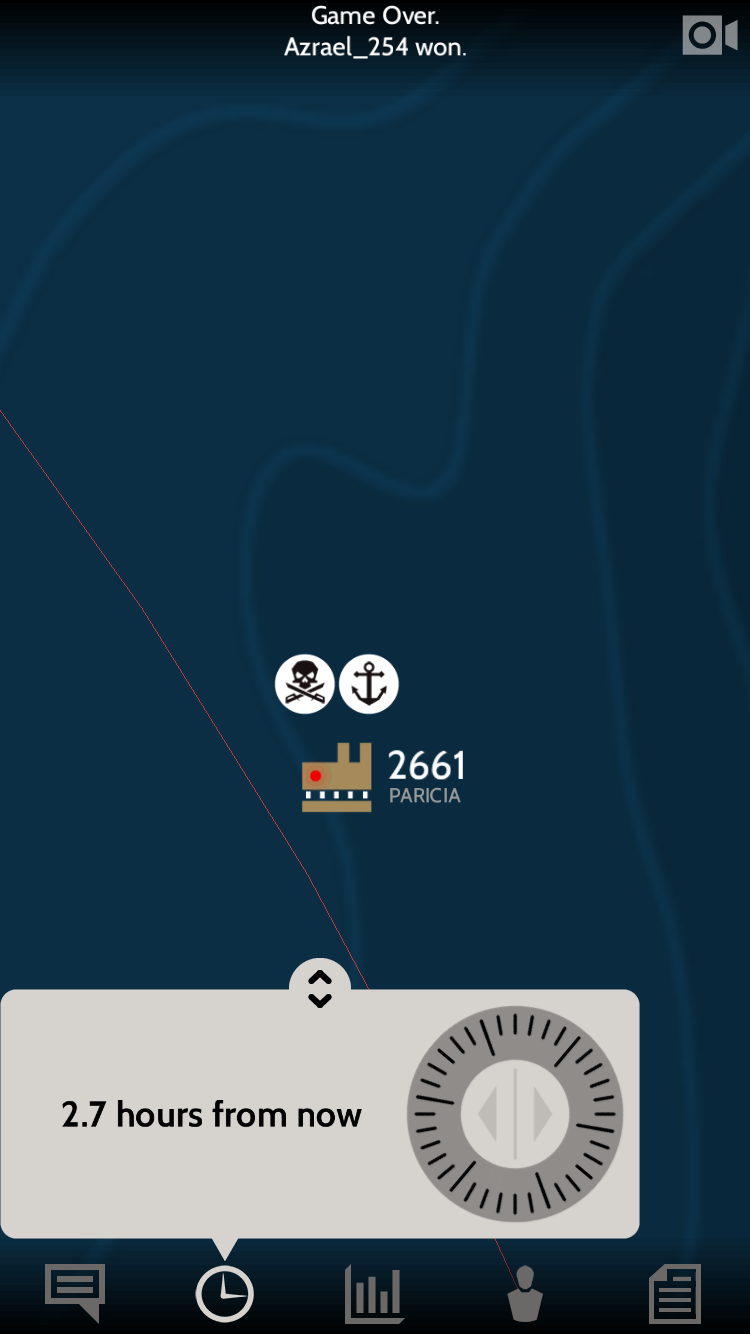
Task: Open the Paricia factory outpost
Action: tap(337, 778)
